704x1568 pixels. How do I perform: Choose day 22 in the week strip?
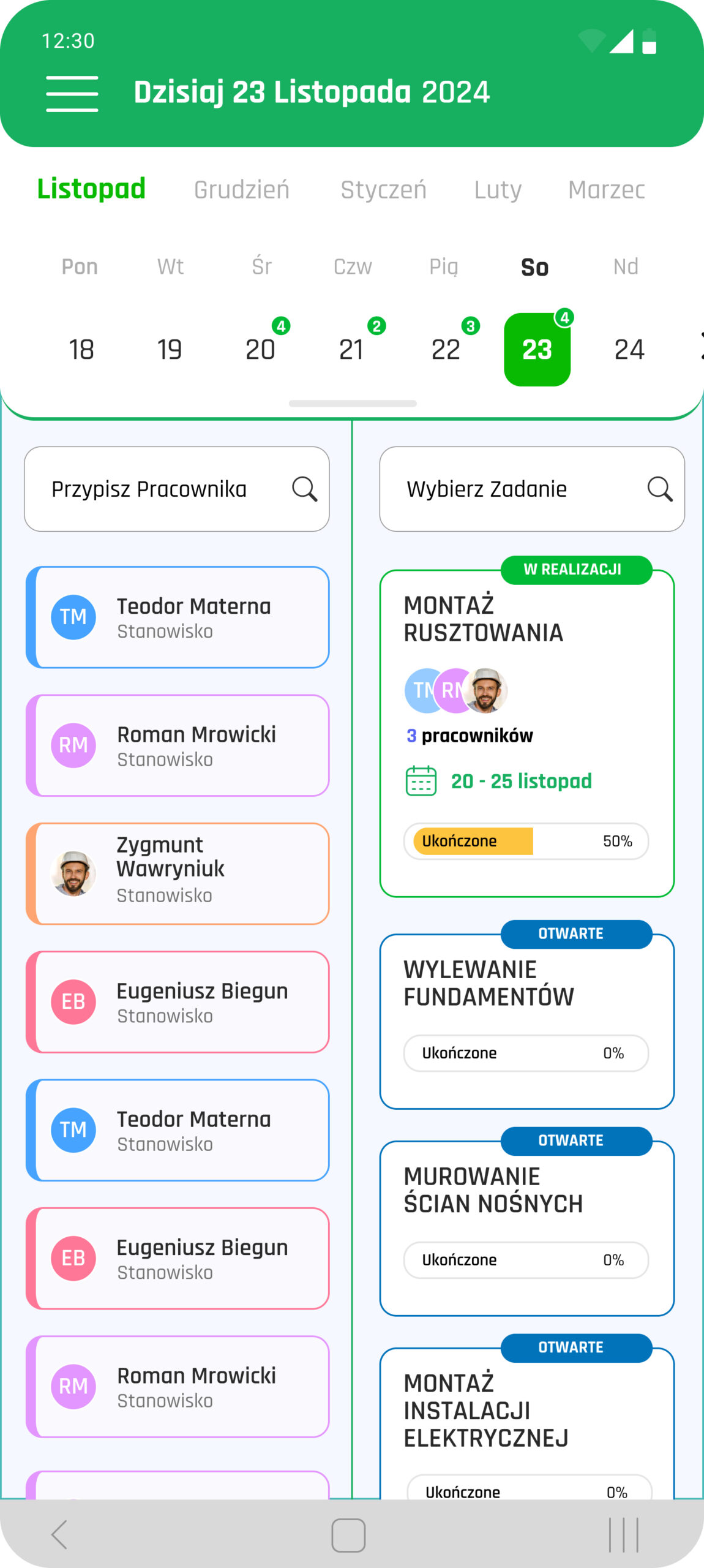(x=445, y=350)
